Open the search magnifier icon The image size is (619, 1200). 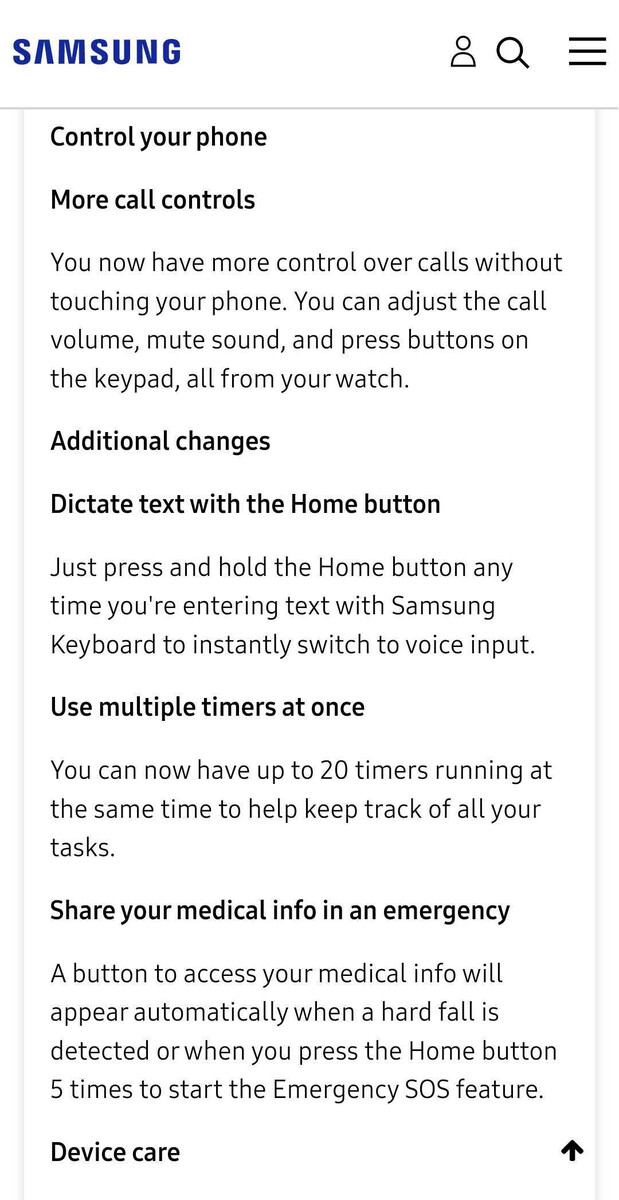coord(513,52)
